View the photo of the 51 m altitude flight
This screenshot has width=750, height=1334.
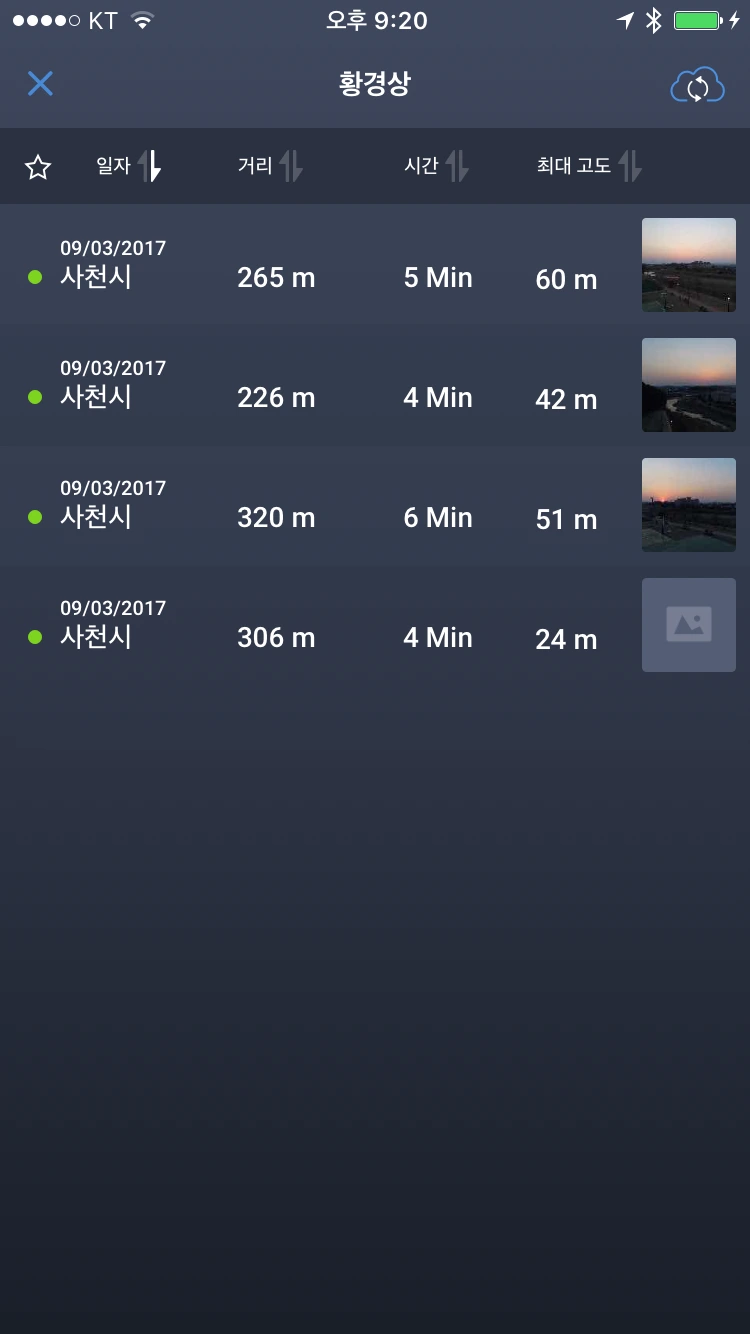688,505
